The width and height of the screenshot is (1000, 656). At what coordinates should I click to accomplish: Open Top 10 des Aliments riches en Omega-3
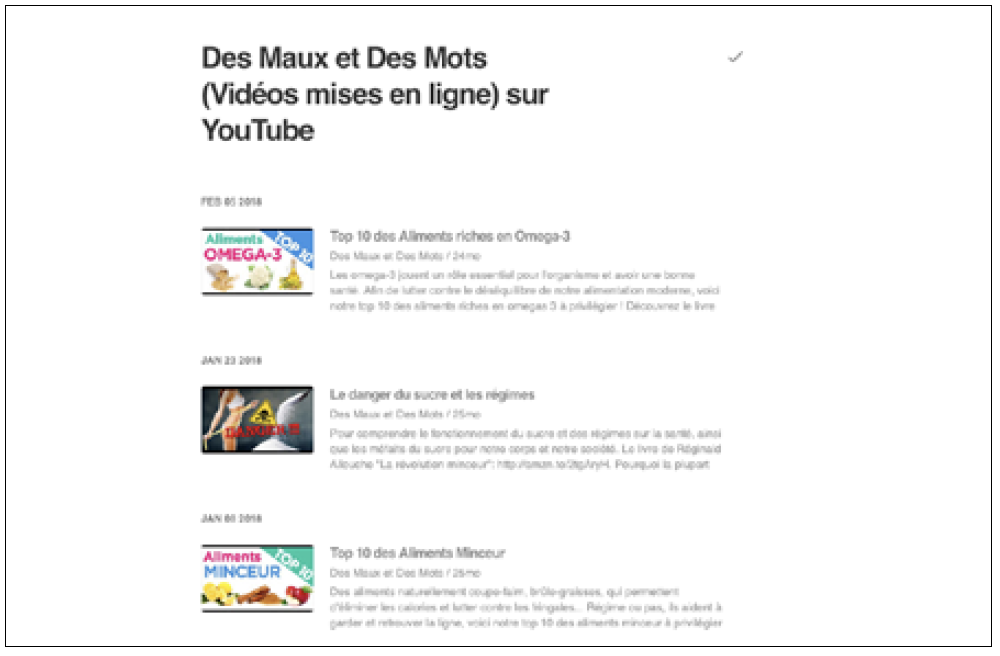tap(449, 237)
